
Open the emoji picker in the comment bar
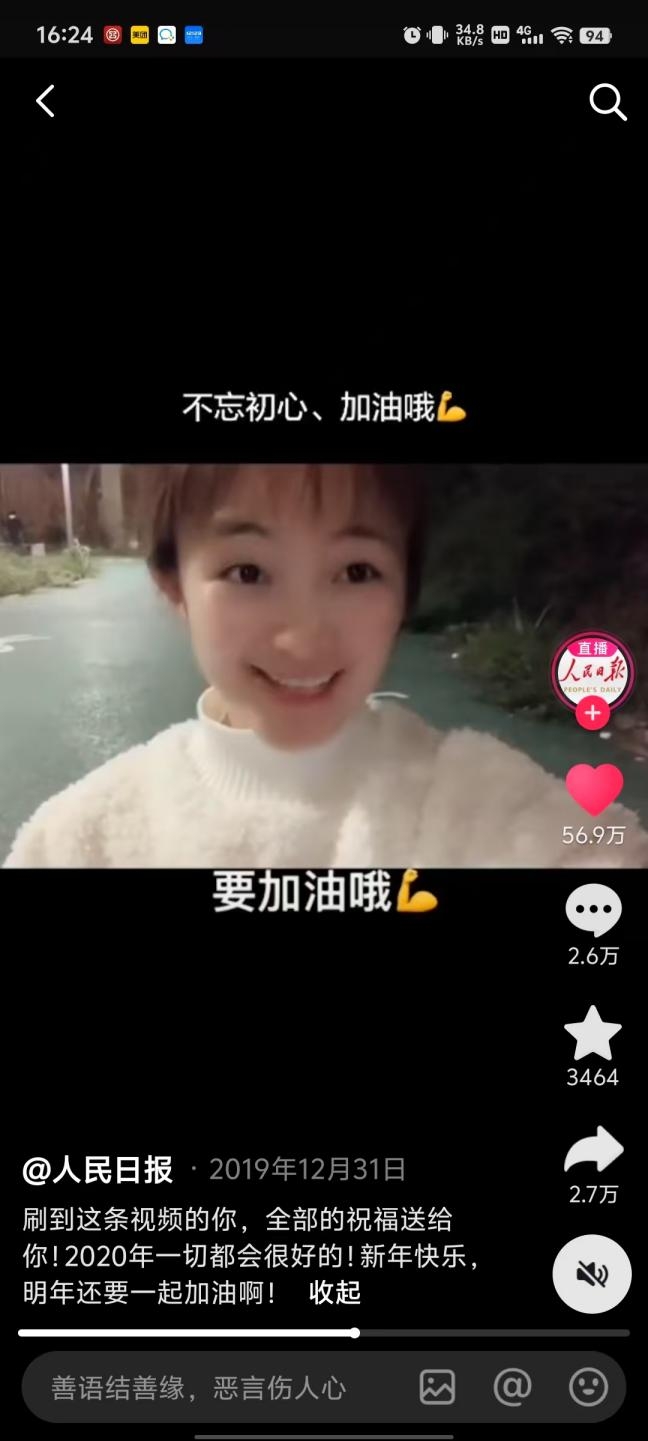pos(588,1387)
